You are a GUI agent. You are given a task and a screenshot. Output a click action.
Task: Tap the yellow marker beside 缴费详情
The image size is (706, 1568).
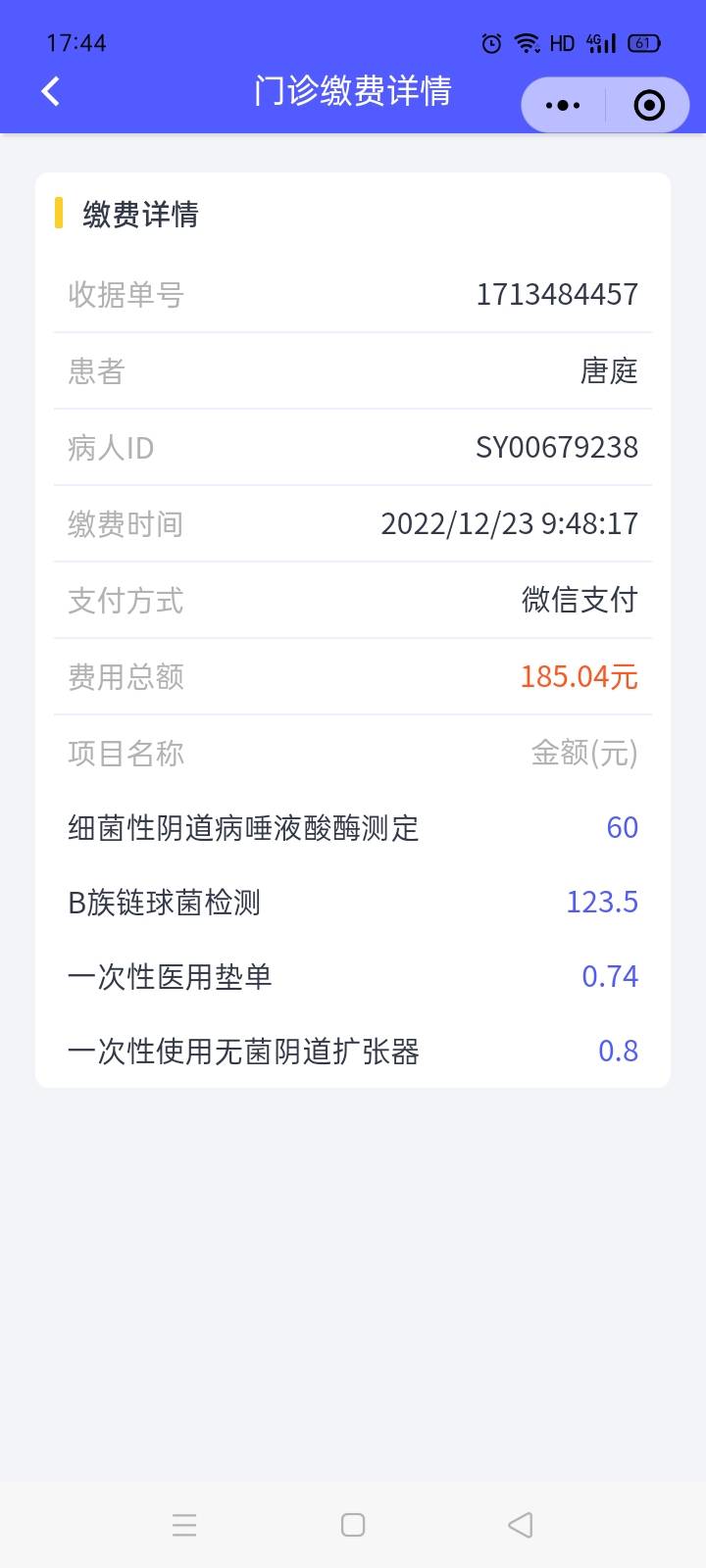[x=60, y=214]
